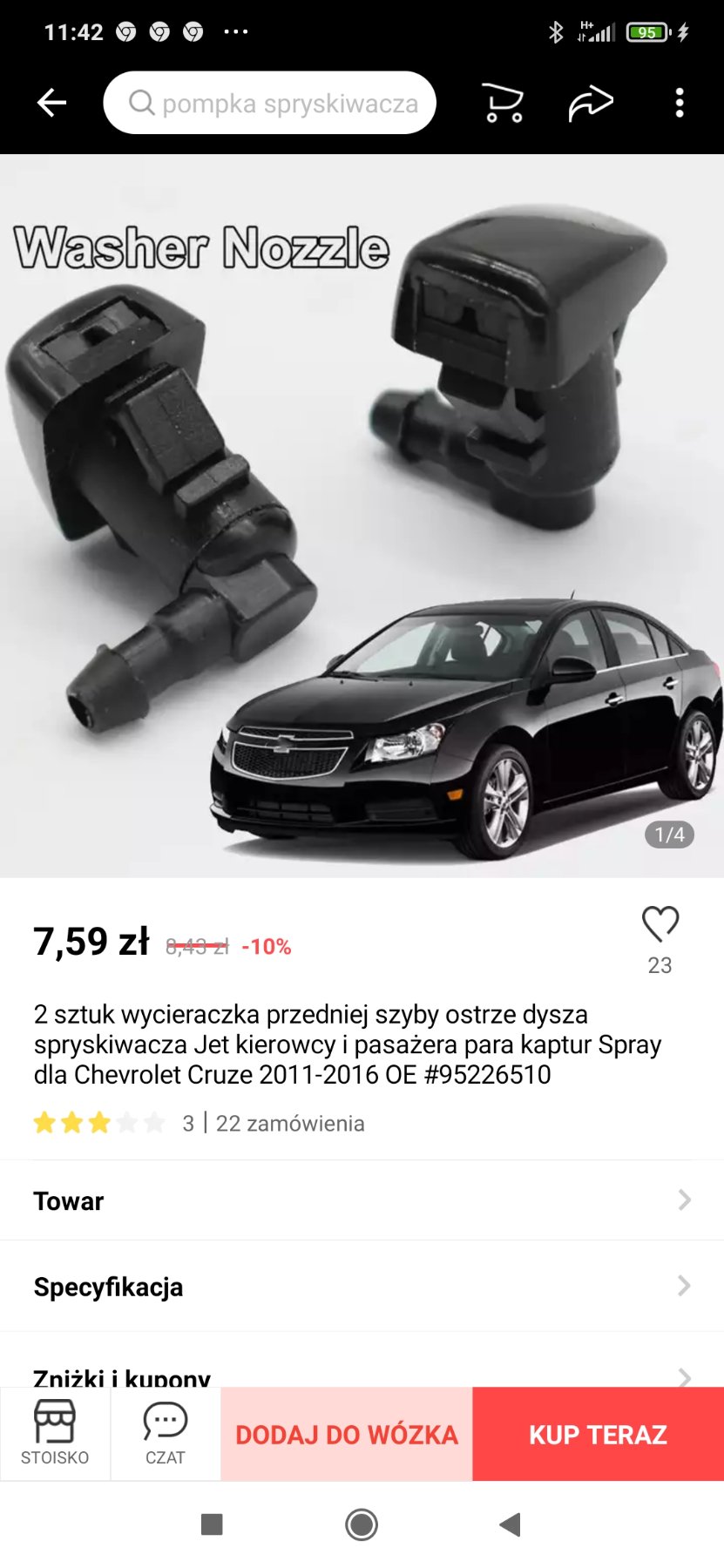Tap the system home button
Screen dimensions: 724x1568
(362, 1524)
